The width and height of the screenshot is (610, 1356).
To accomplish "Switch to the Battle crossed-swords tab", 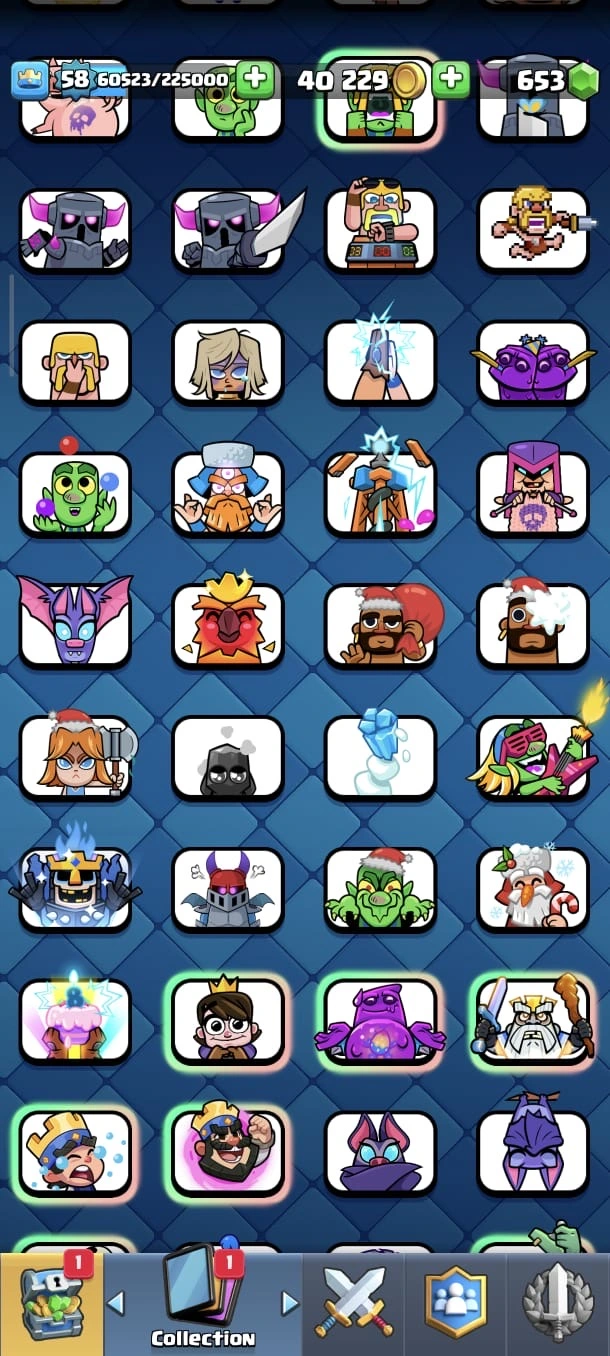I will [x=354, y=1303].
